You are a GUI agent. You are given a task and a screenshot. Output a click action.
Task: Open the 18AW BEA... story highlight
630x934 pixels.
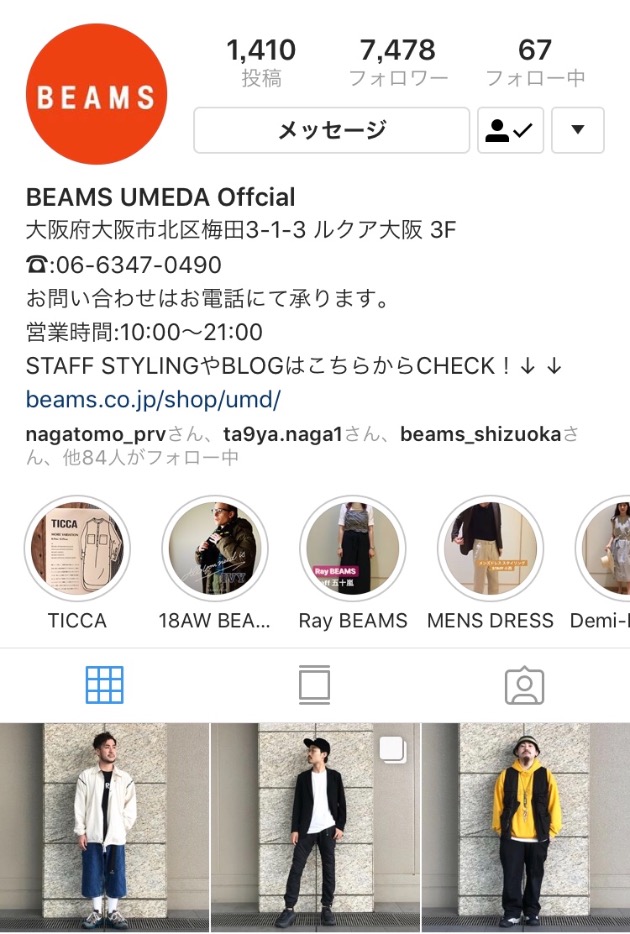pyautogui.click(x=214, y=549)
